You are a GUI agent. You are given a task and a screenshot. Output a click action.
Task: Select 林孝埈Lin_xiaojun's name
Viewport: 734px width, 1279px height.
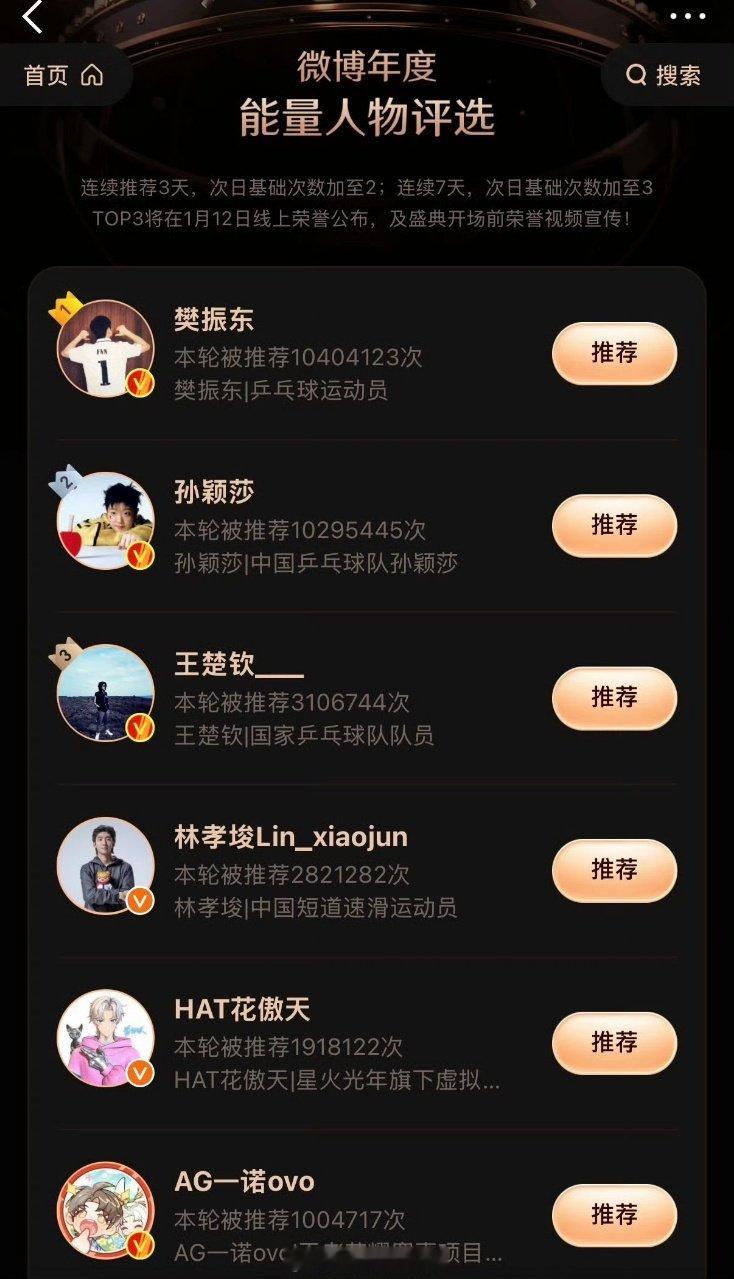tap(291, 838)
